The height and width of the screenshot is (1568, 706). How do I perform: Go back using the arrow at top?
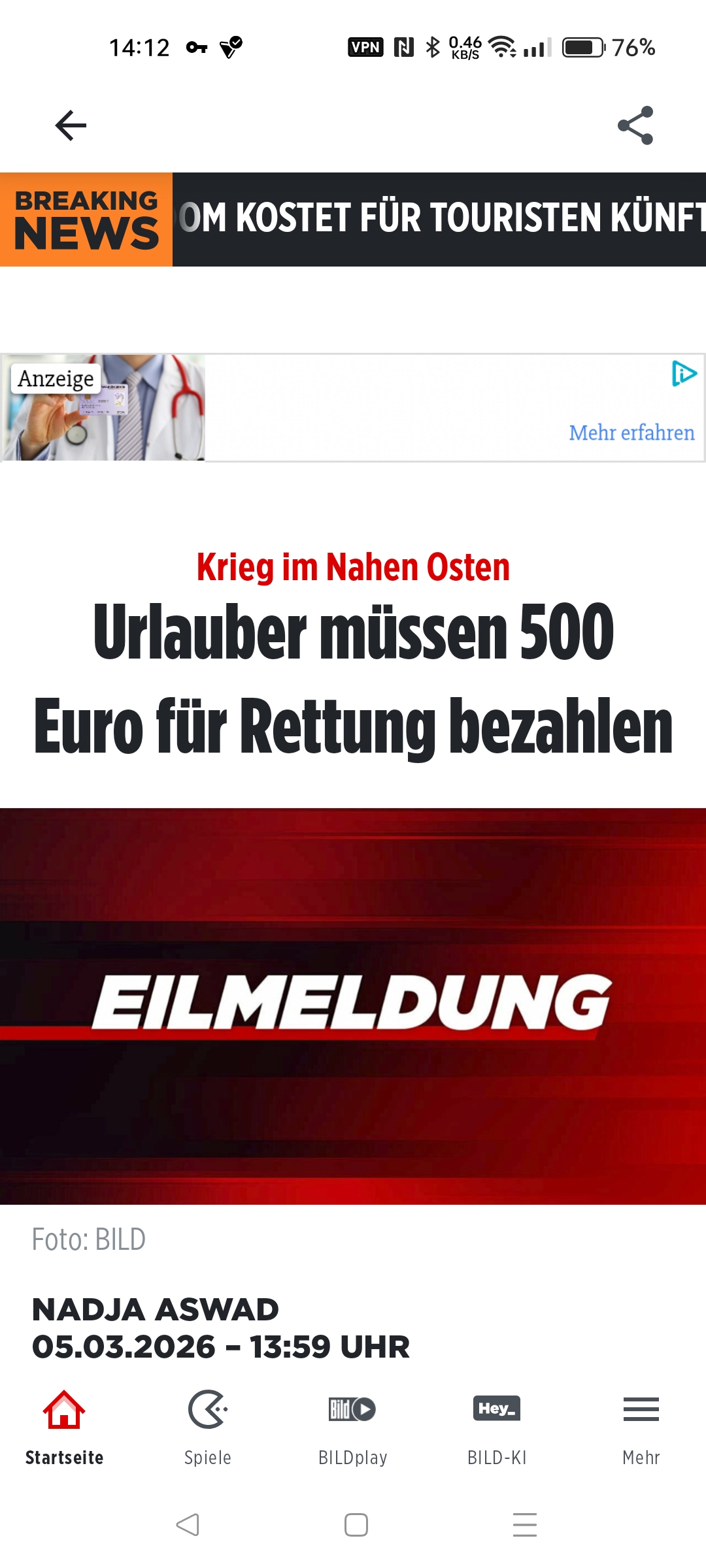pos(71,125)
